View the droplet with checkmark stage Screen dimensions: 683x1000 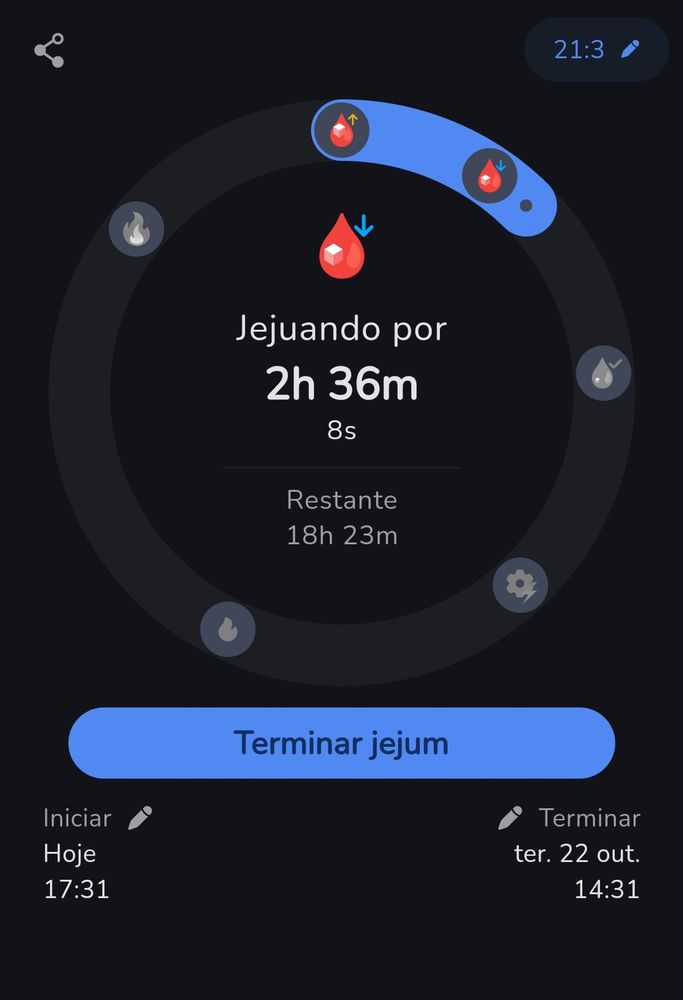[x=603, y=374]
